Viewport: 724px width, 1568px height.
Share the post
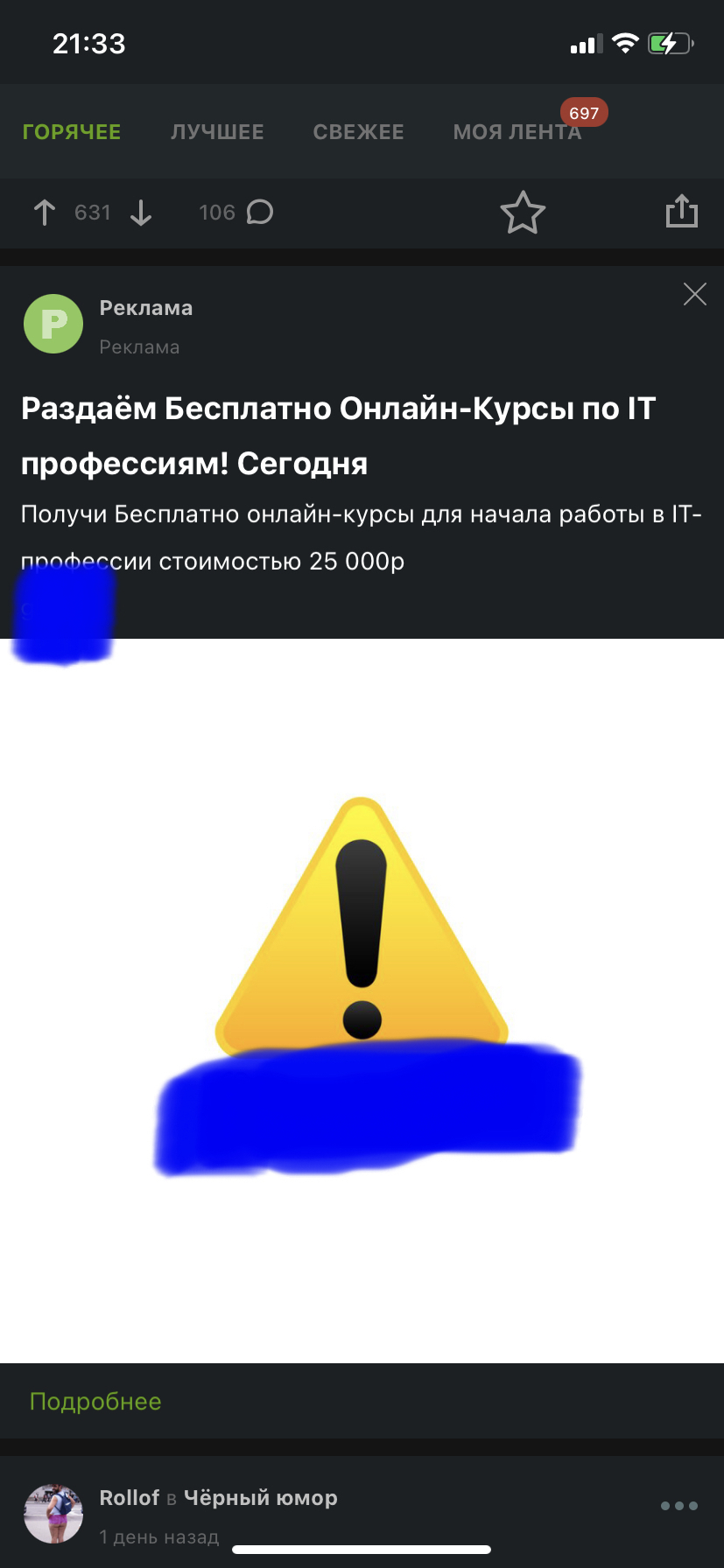[681, 213]
